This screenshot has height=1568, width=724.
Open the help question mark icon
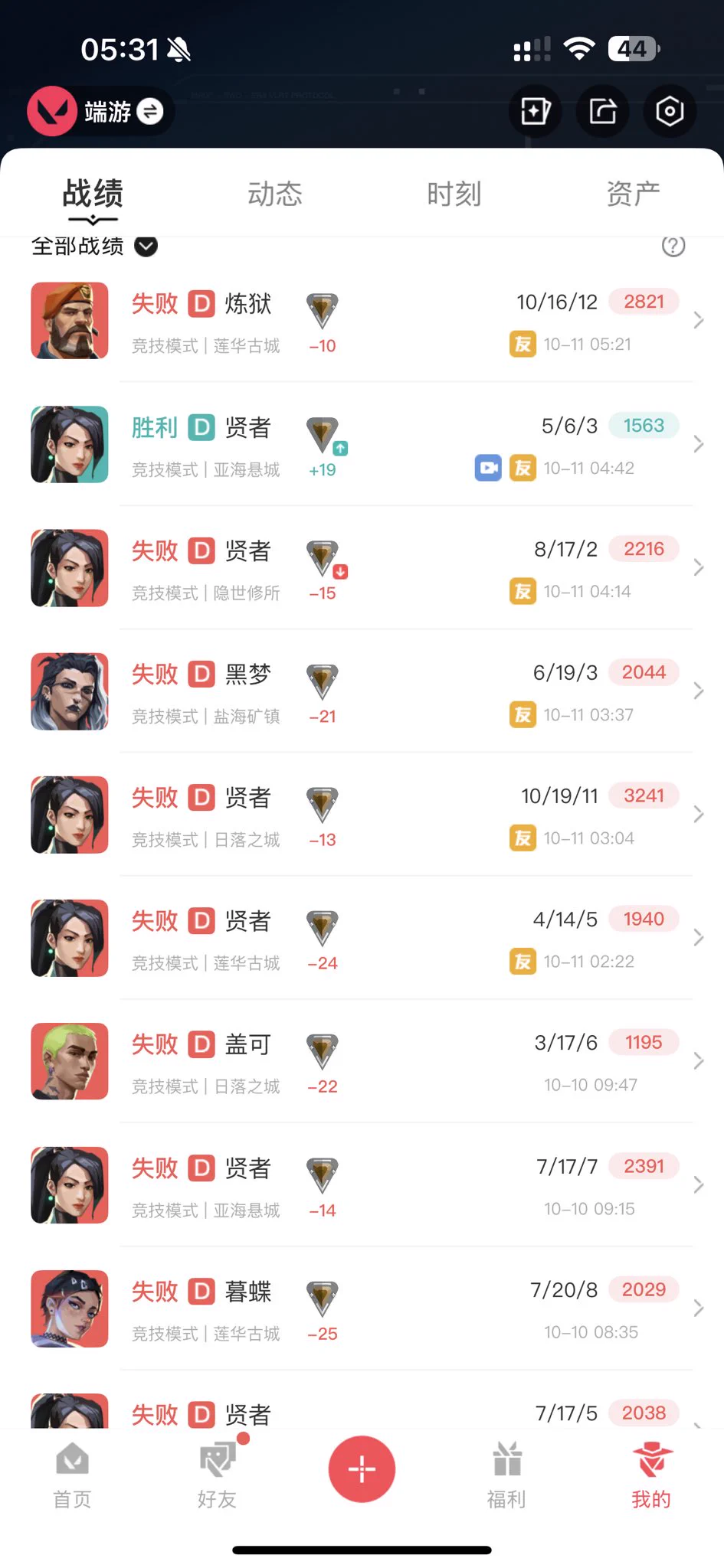tap(673, 247)
